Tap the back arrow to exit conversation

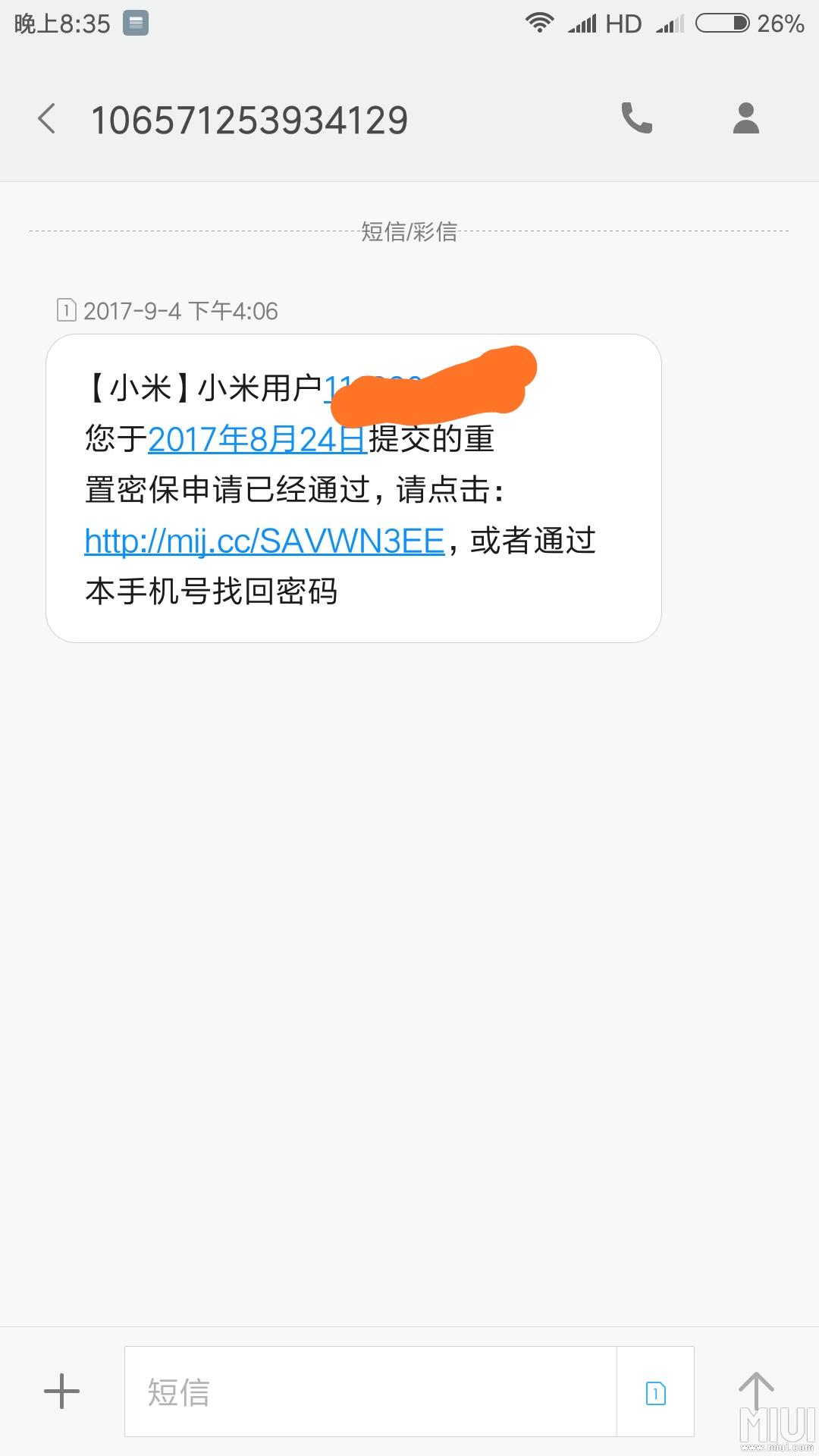[x=47, y=118]
